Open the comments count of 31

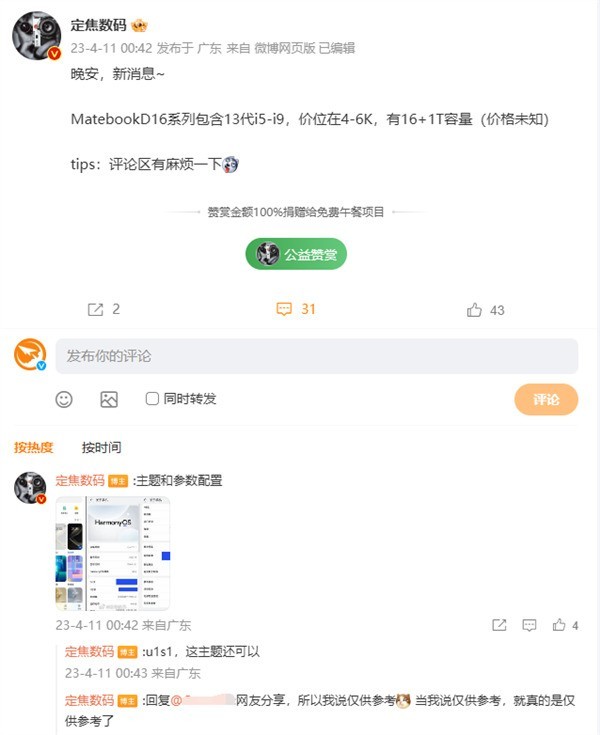(296, 310)
